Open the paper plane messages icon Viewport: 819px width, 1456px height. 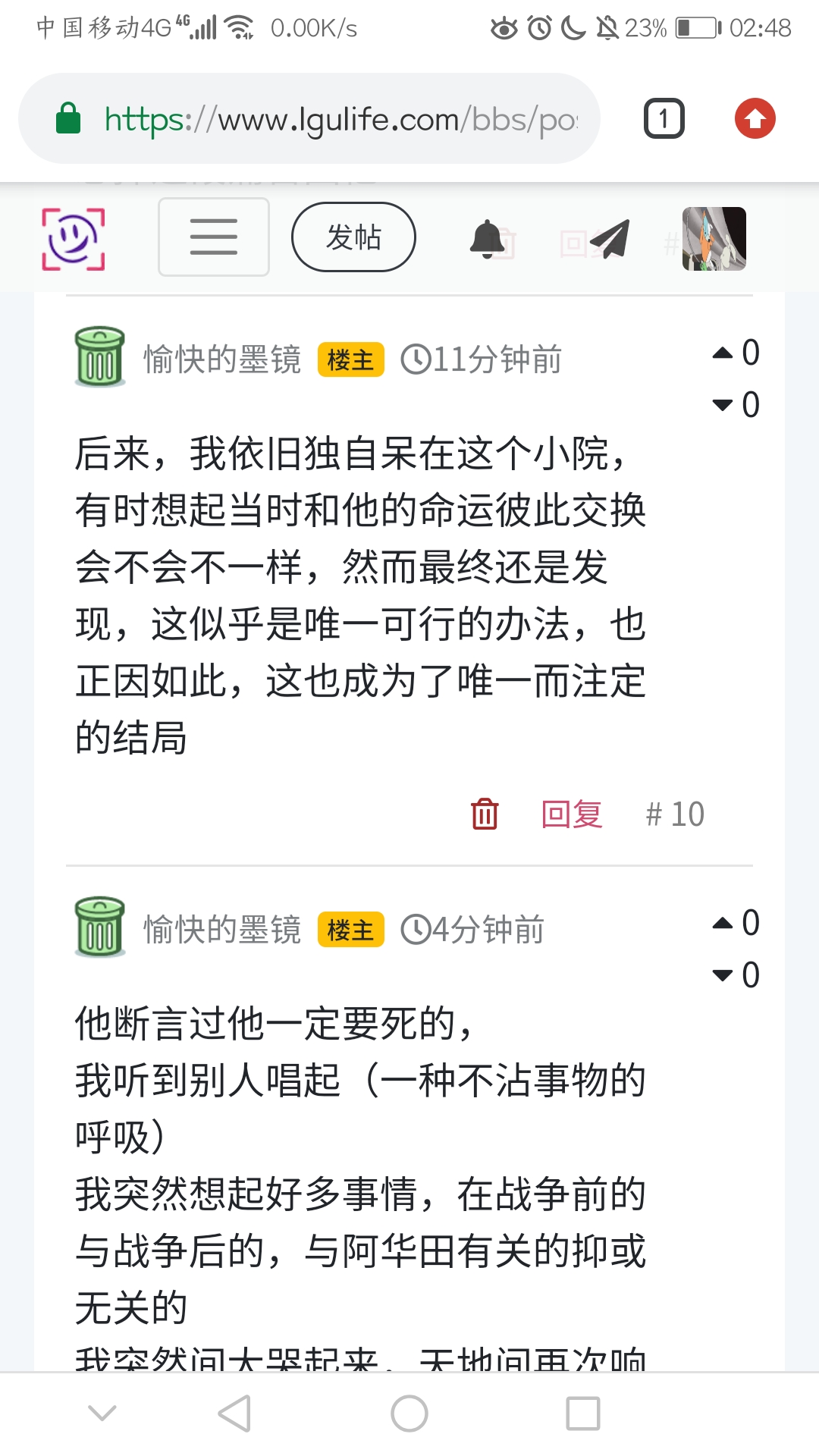pyautogui.click(x=610, y=239)
